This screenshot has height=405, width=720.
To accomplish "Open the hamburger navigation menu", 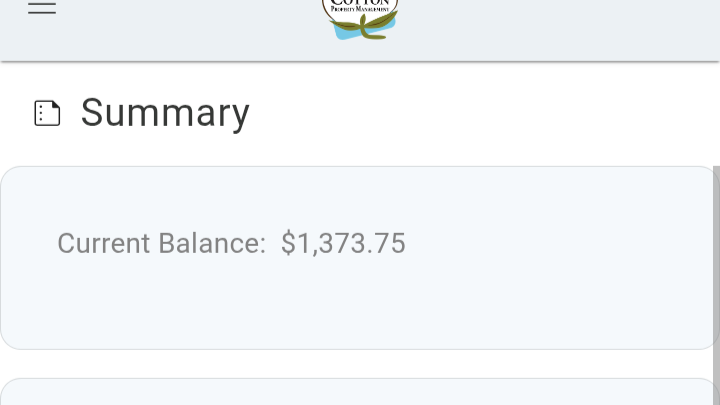I will (42, 8).
